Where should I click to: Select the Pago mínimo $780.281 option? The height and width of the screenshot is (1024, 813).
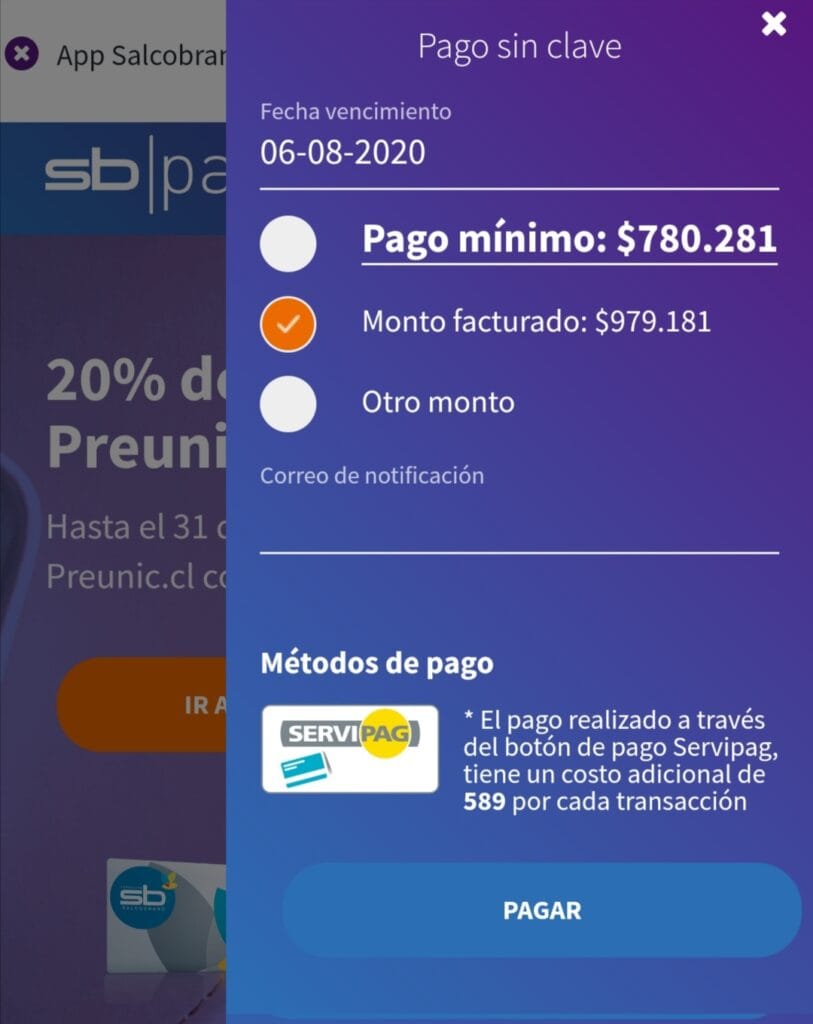point(288,243)
